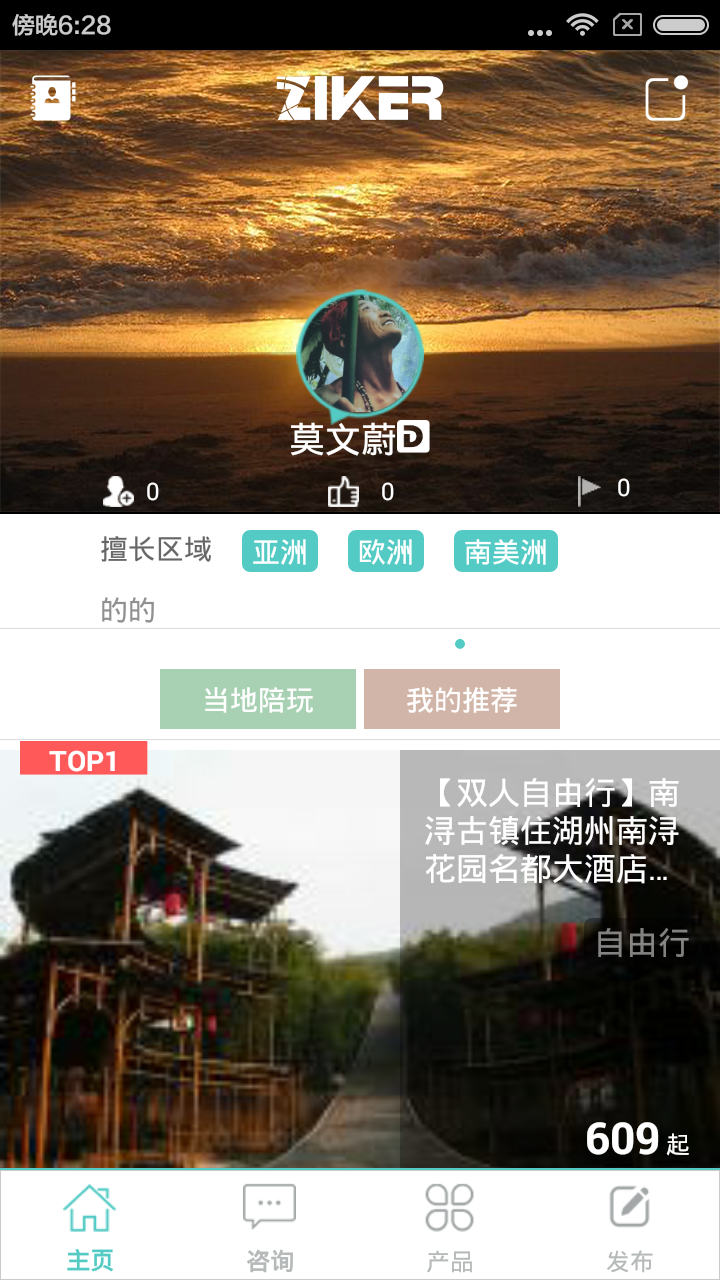
Task: Select the 南美洲 region chip
Action: tap(506, 552)
